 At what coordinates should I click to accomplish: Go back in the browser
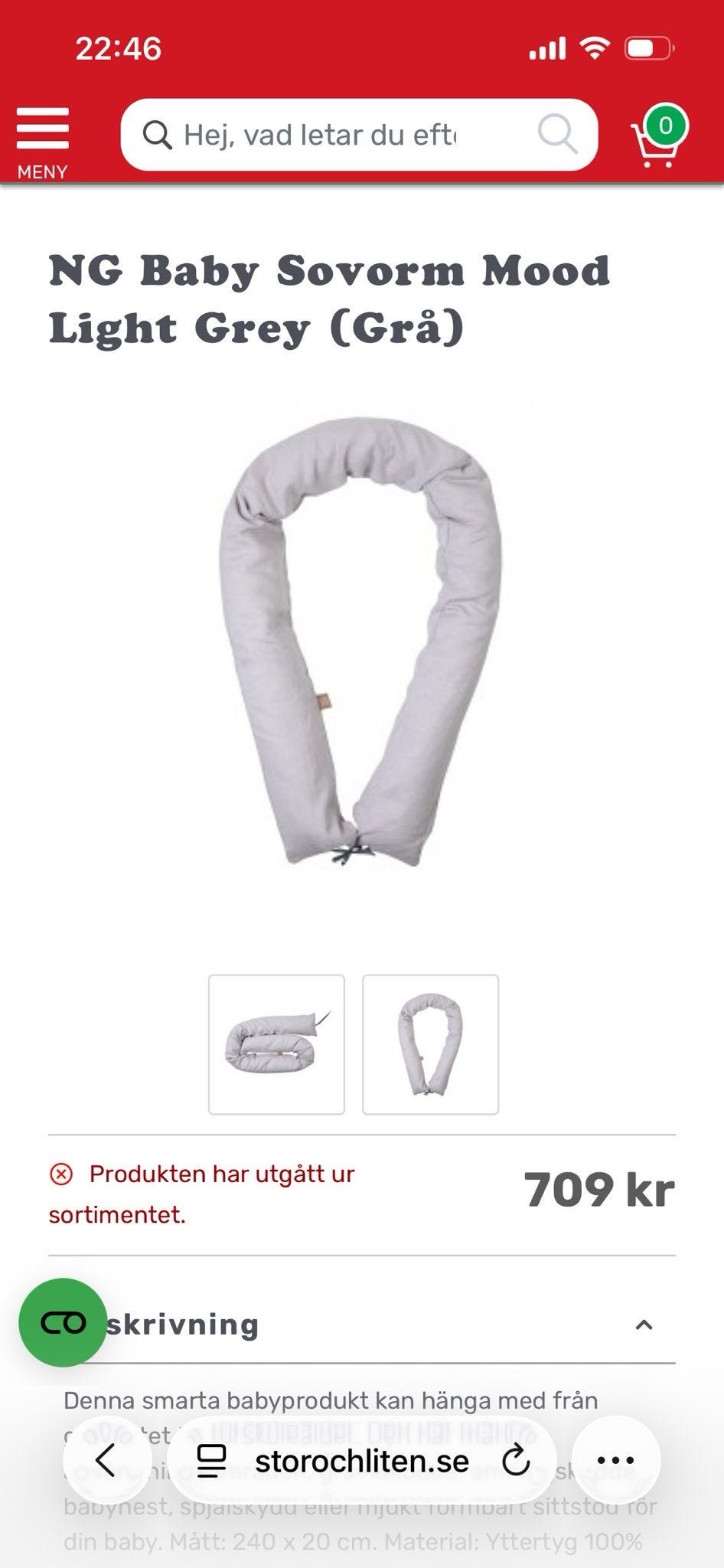106,1461
